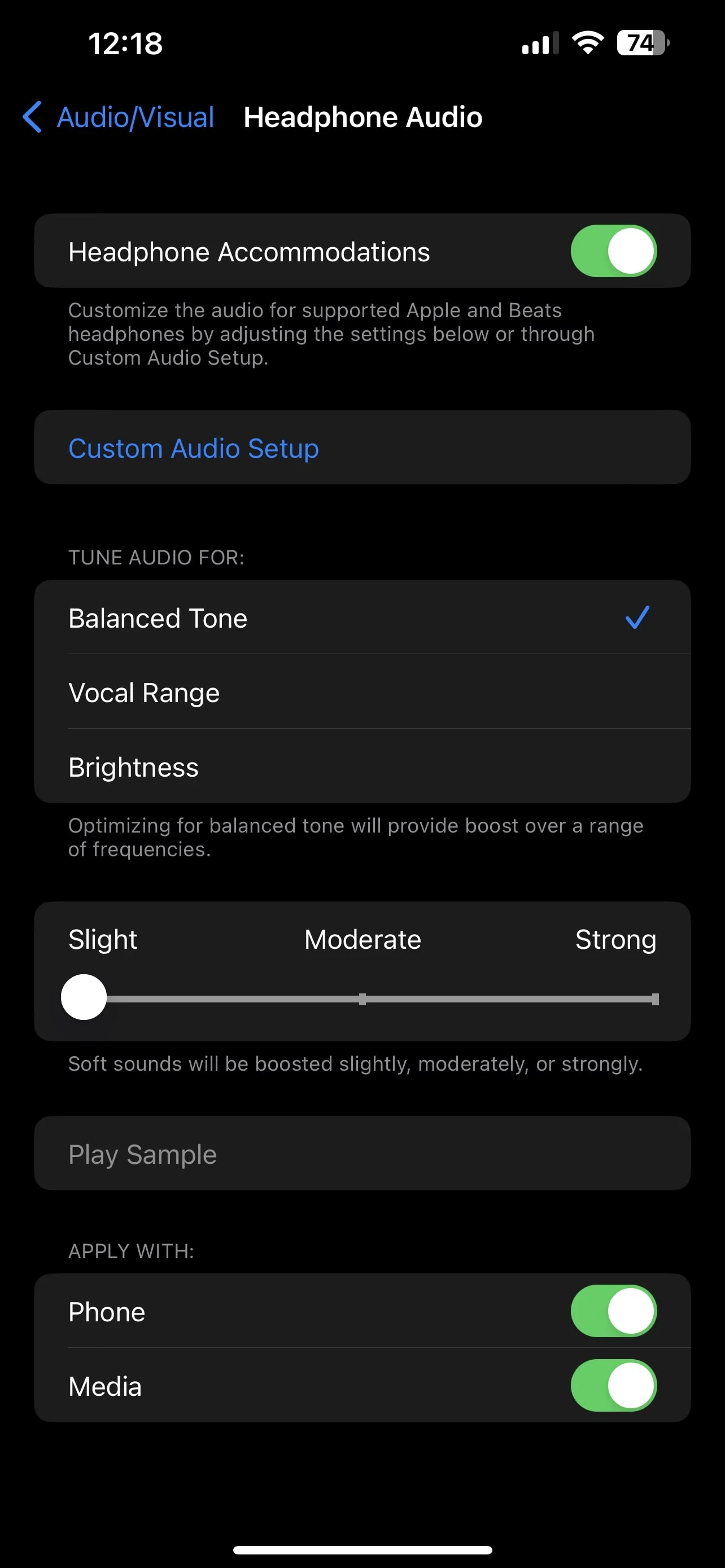Tap the back chevron to Audio/Visual
This screenshot has height=1568, width=725.
pyautogui.click(x=32, y=118)
